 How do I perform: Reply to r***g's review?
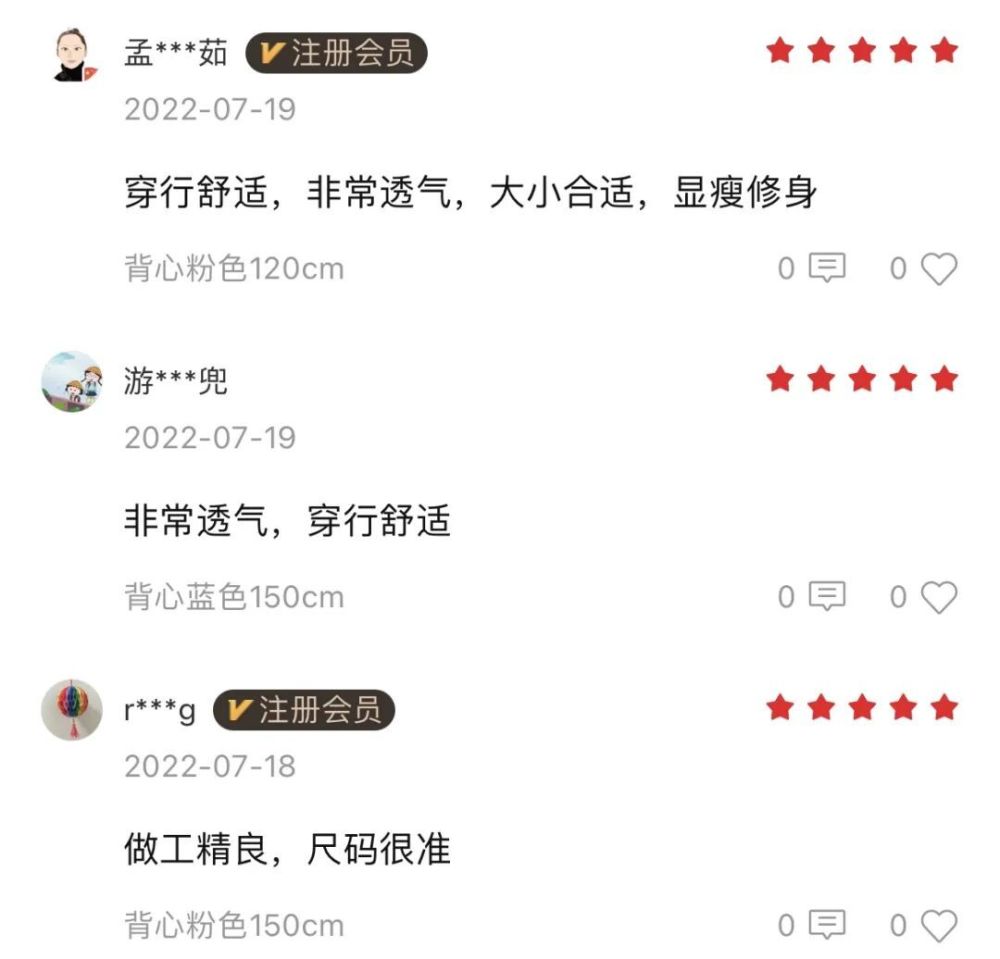coord(827,926)
